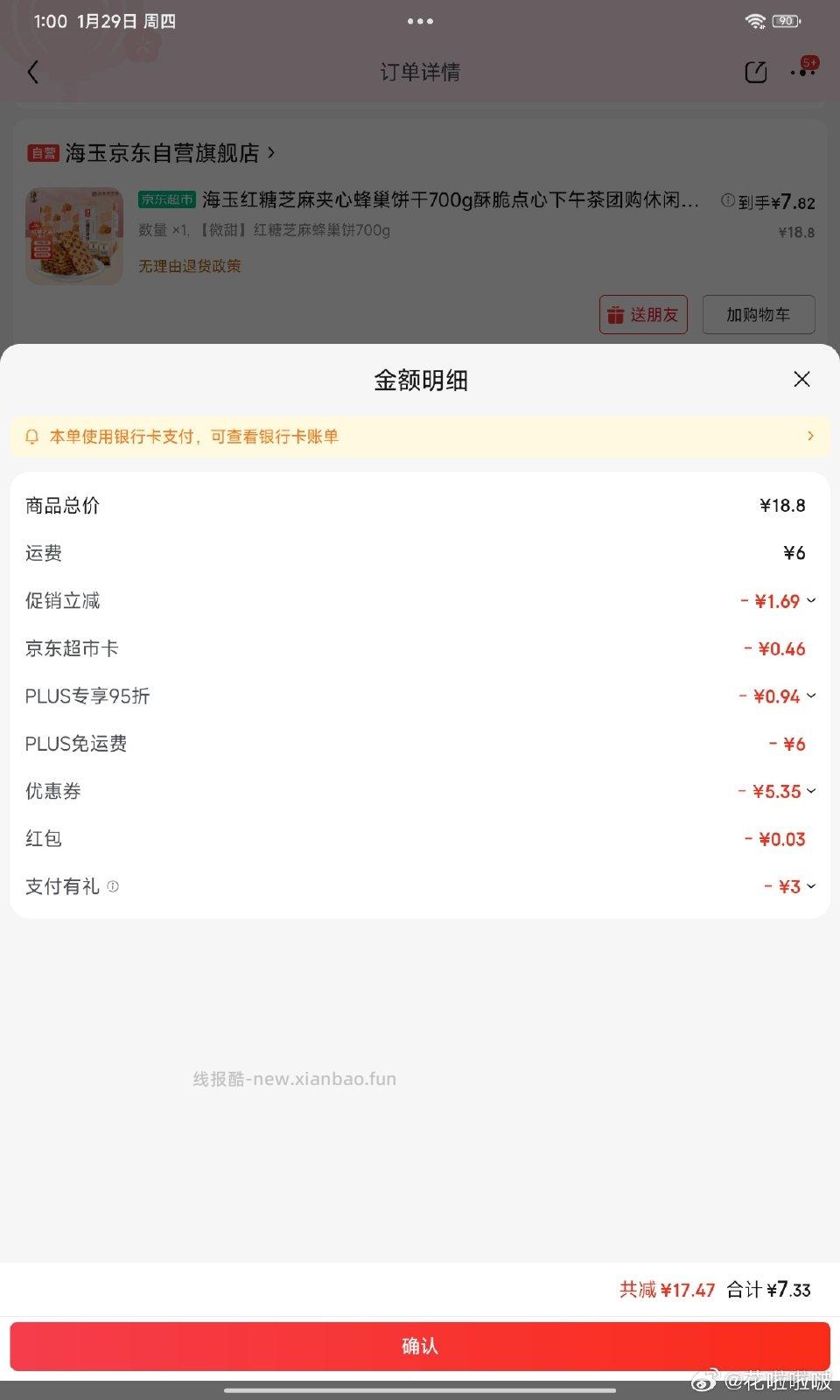Open the 无理由退货政策 return policy link

coord(189,266)
